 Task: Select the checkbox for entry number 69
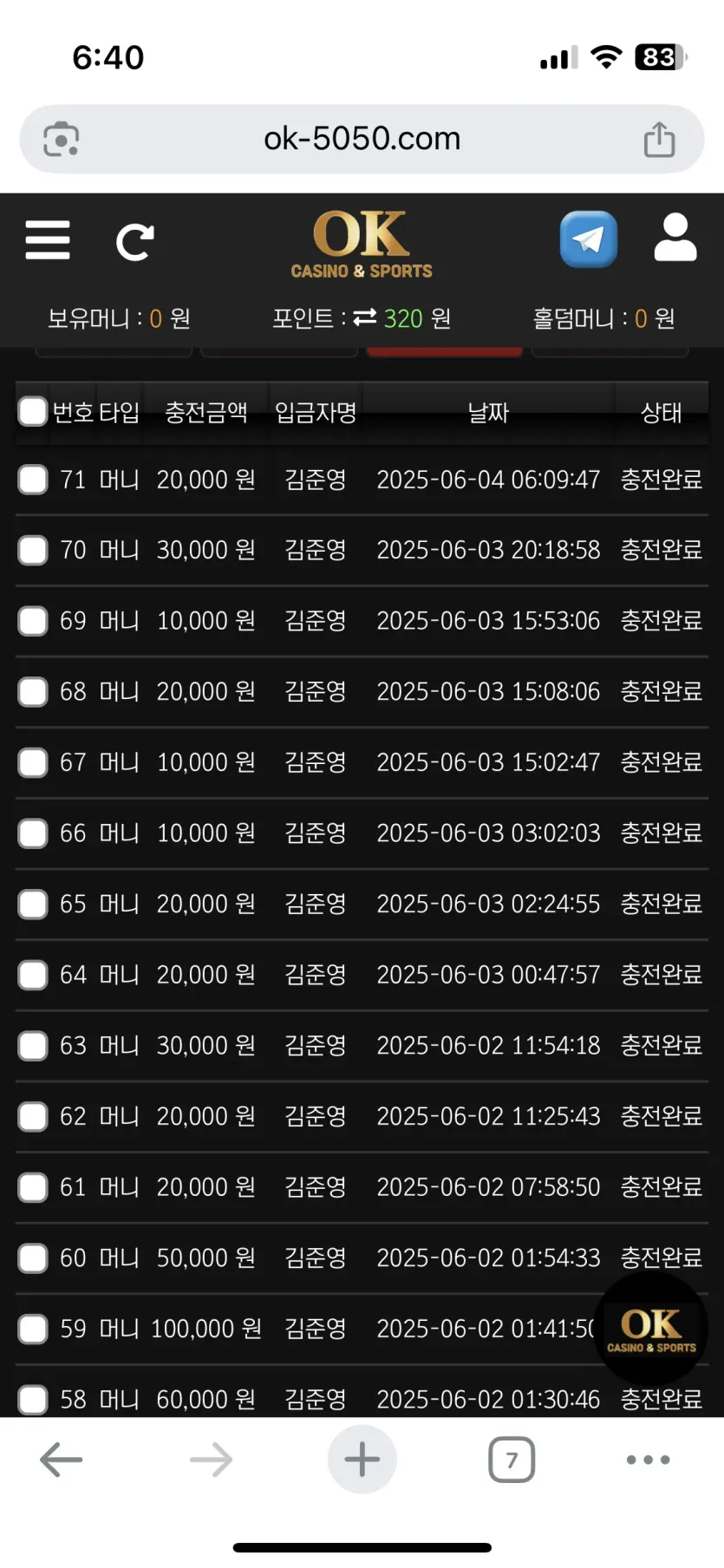pos(33,621)
